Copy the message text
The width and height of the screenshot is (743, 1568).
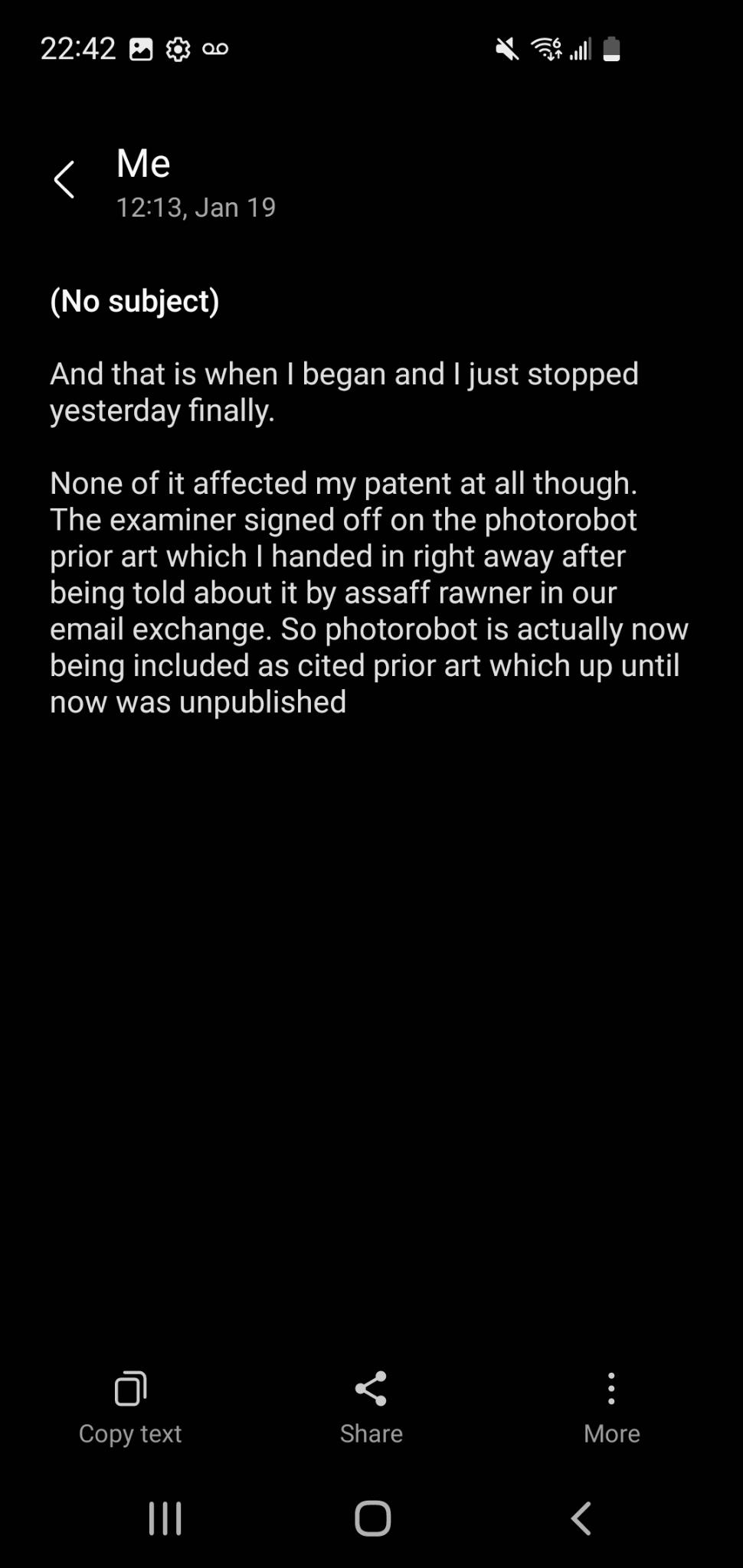[x=130, y=1407]
